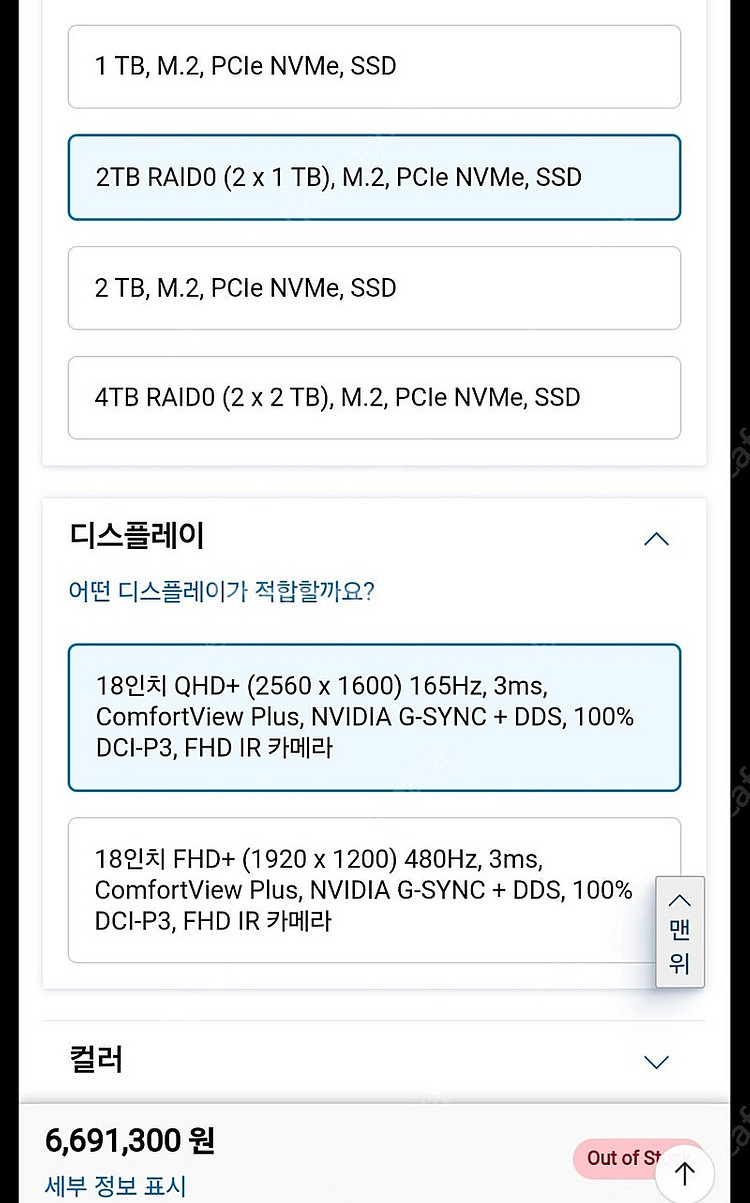Collapse the 디스플레이 section
The image size is (750, 1203).
tap(656, 539)
